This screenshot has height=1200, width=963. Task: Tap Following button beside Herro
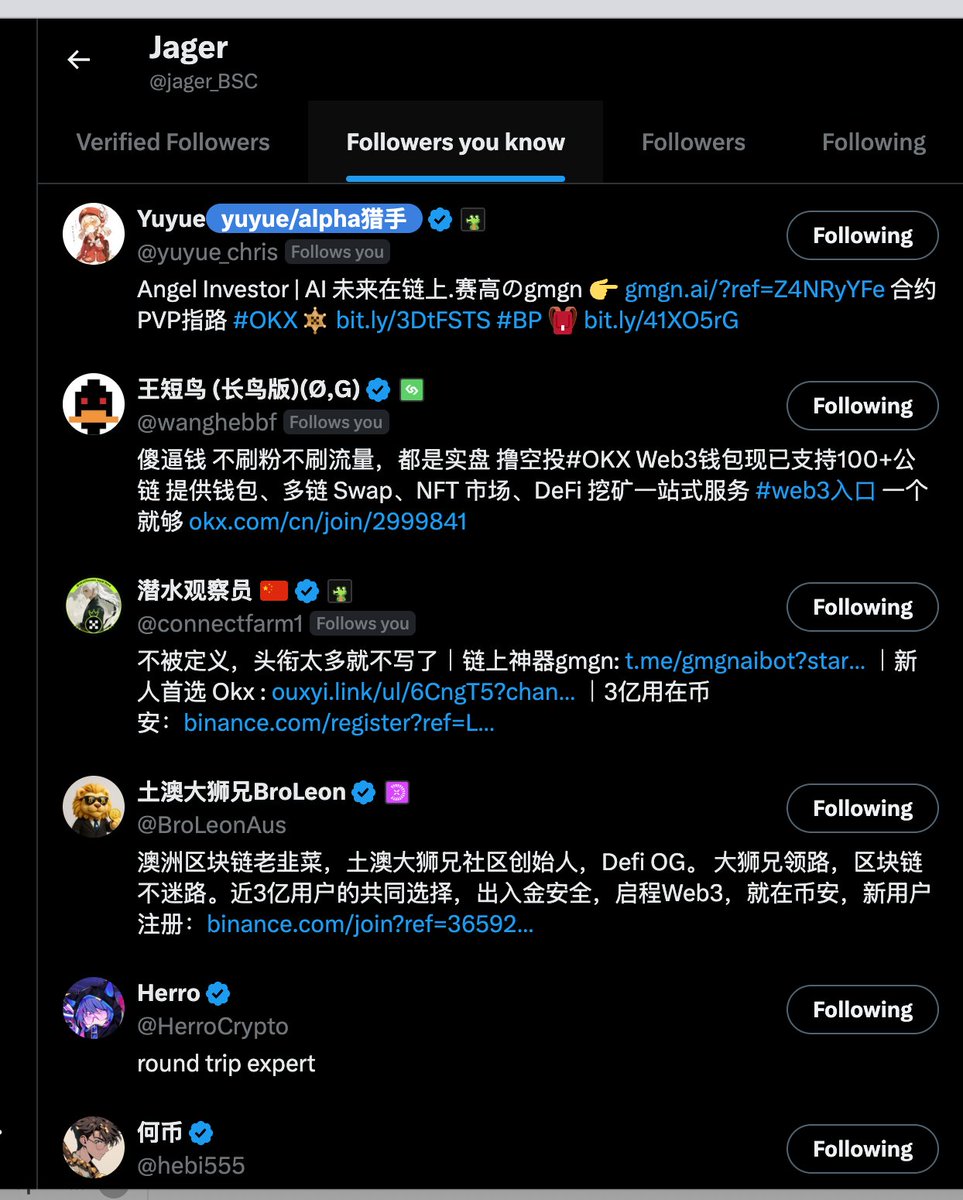tap(862, 1010)
